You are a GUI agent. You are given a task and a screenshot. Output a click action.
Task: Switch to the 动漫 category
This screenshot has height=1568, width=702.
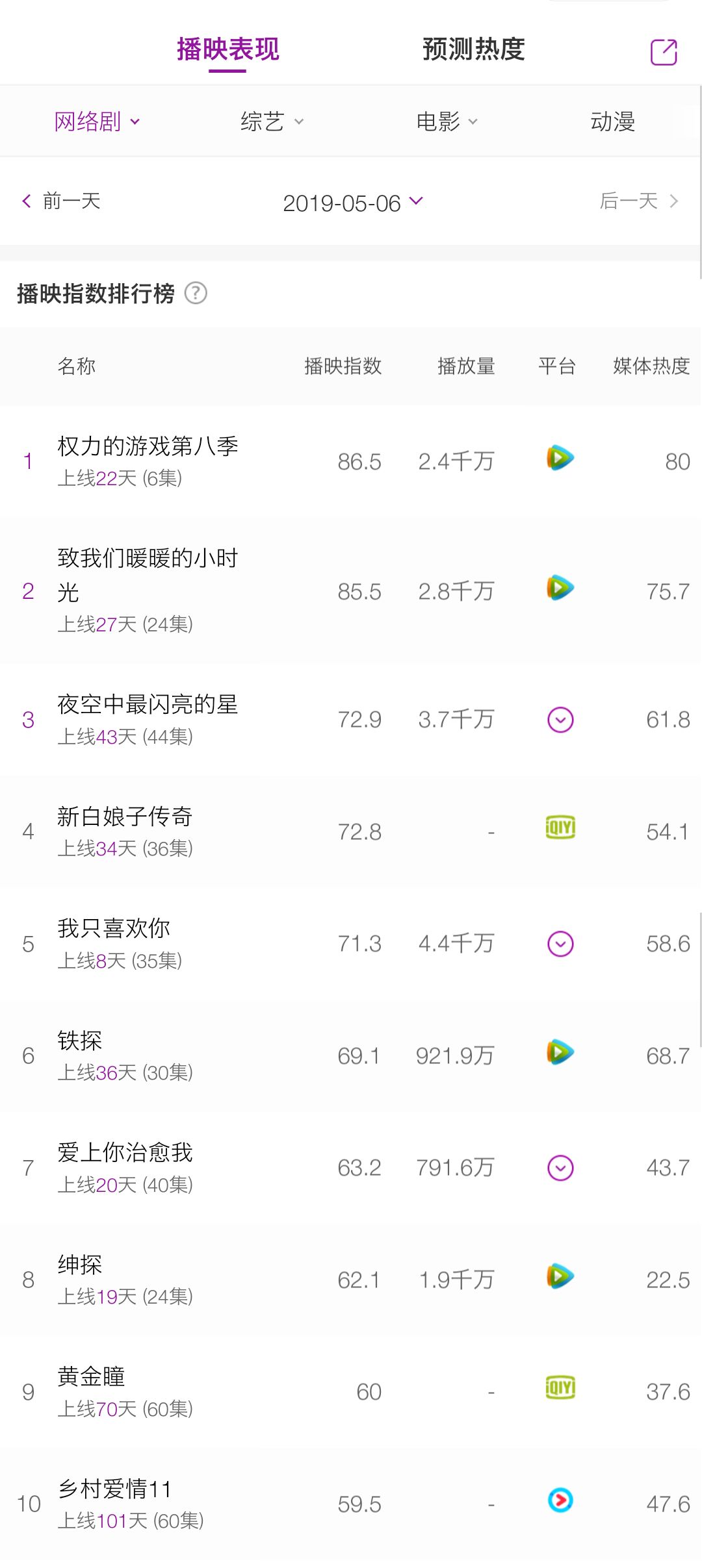[x=612, y=121]
